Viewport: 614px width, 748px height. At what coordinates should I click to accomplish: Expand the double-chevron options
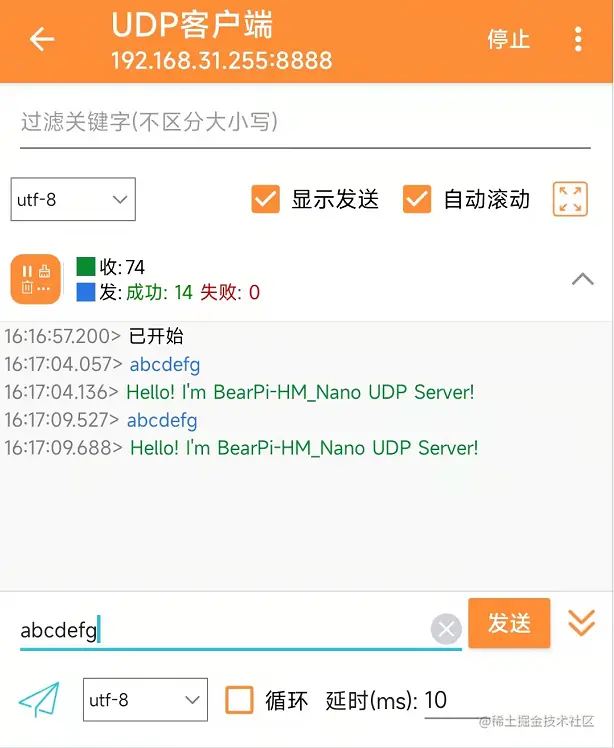581,623
